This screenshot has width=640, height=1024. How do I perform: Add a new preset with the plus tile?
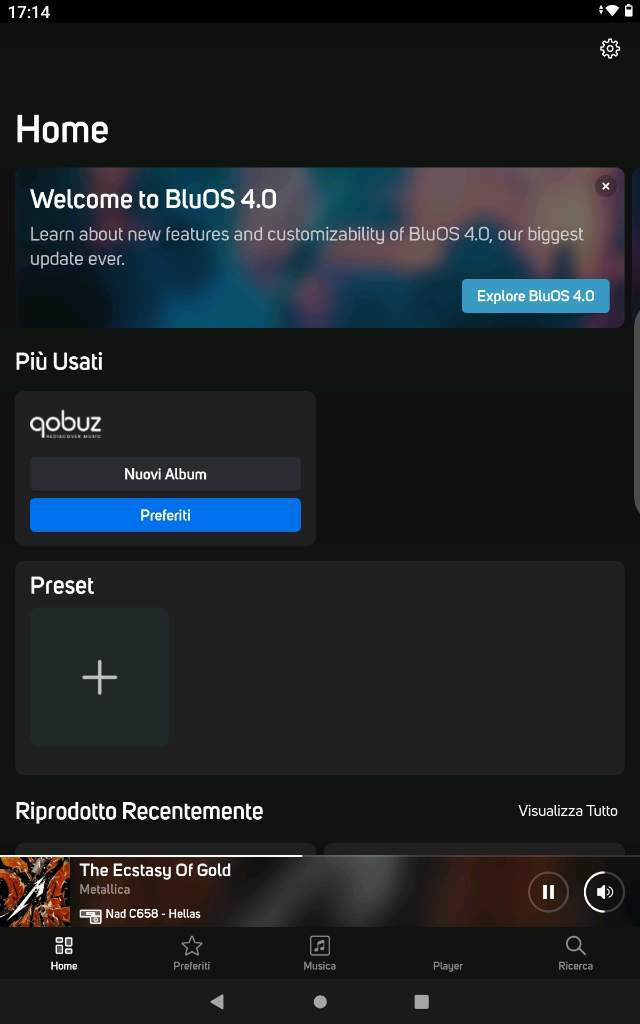coord(99,677)
